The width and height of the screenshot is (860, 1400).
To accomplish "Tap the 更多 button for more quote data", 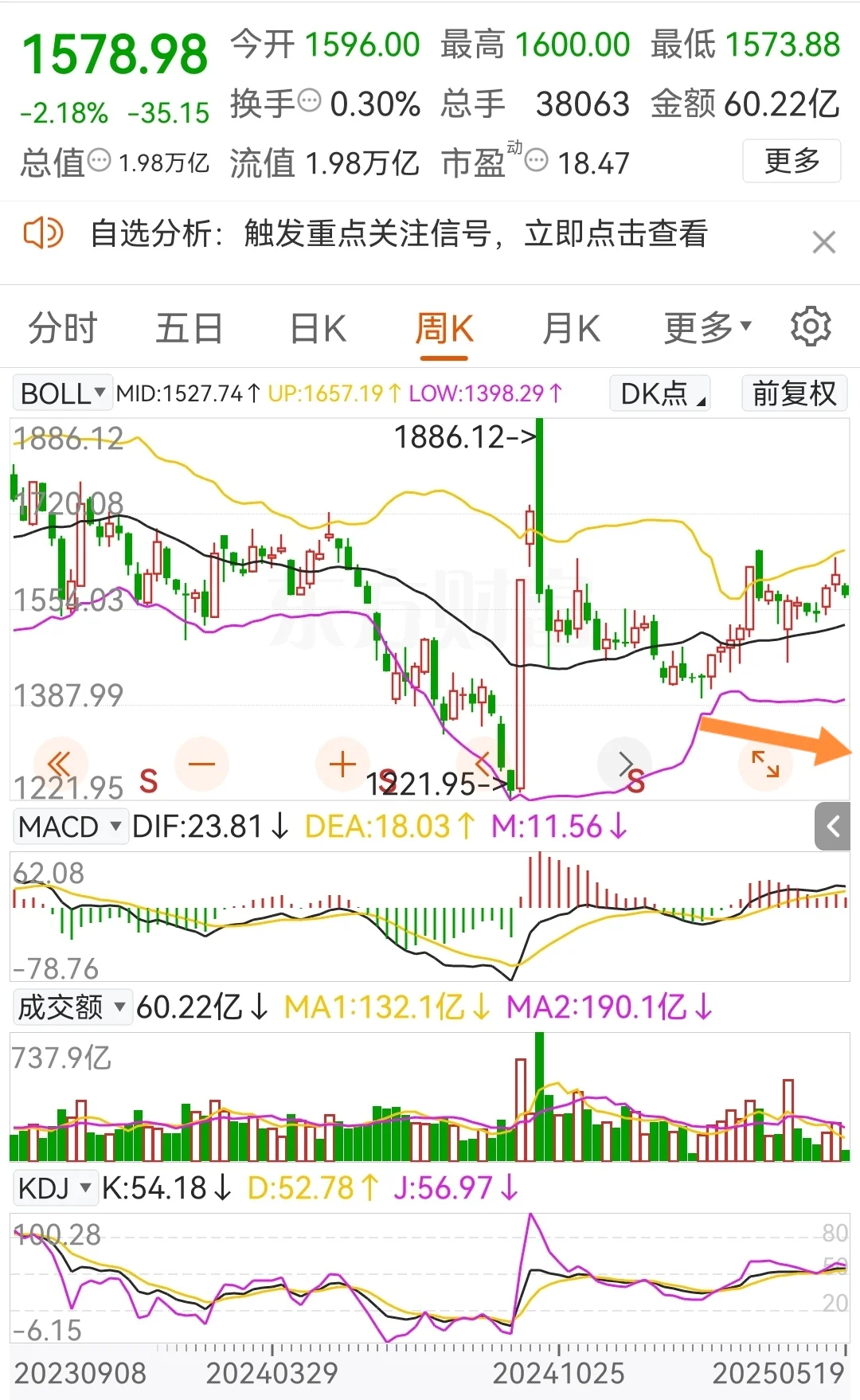I will [x=792, y=161].
